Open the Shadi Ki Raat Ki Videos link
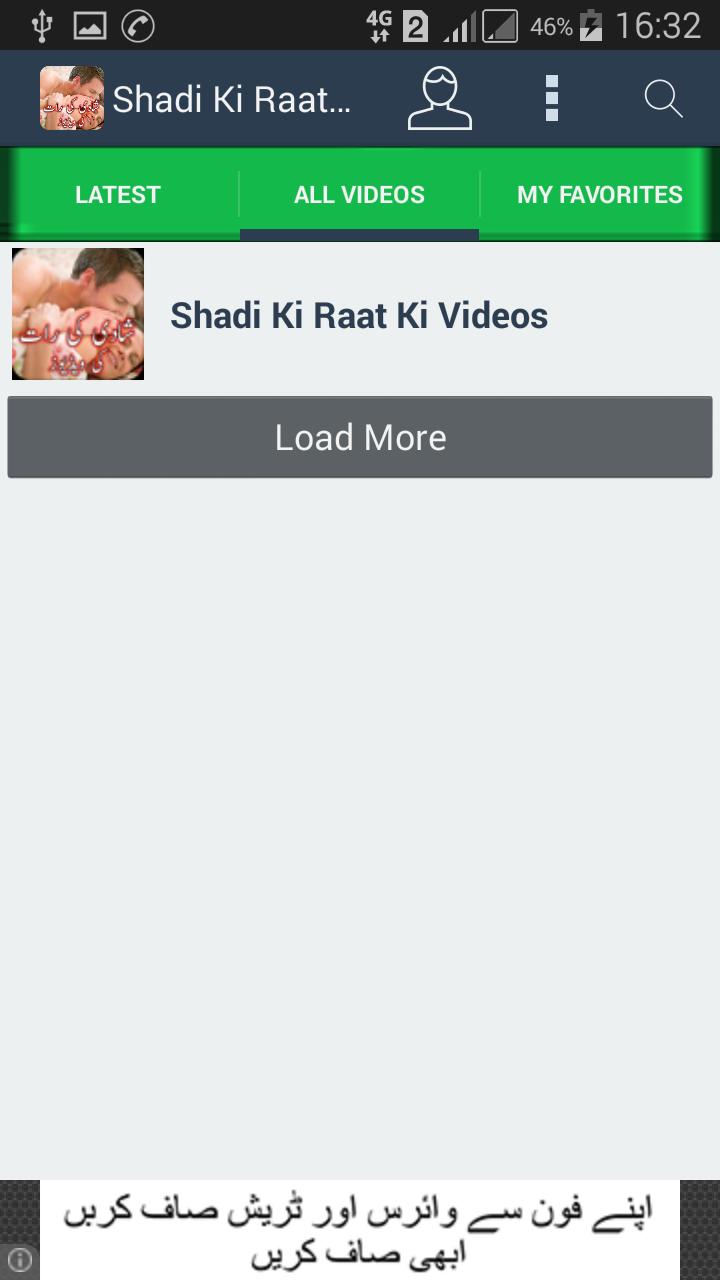 coord(359,315)
